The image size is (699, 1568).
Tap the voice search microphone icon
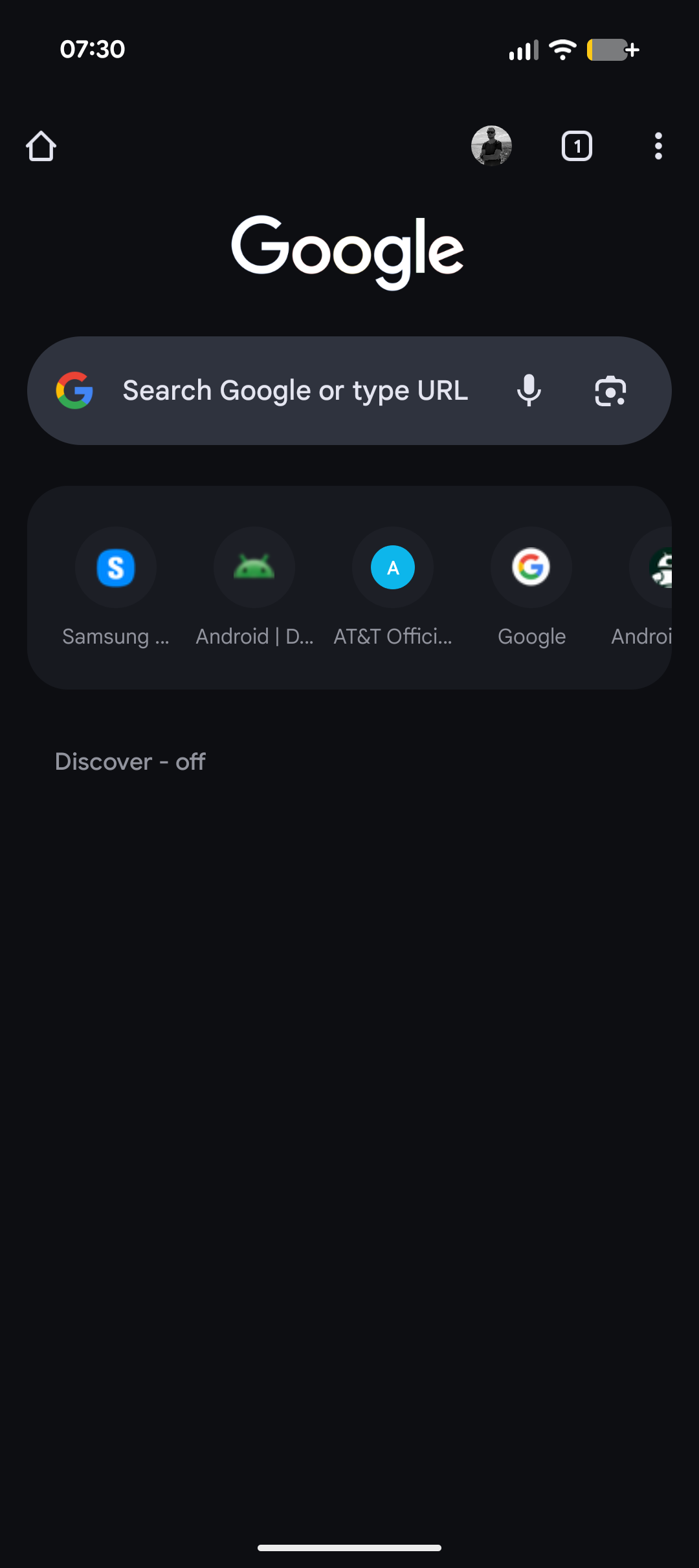[529, 390]
